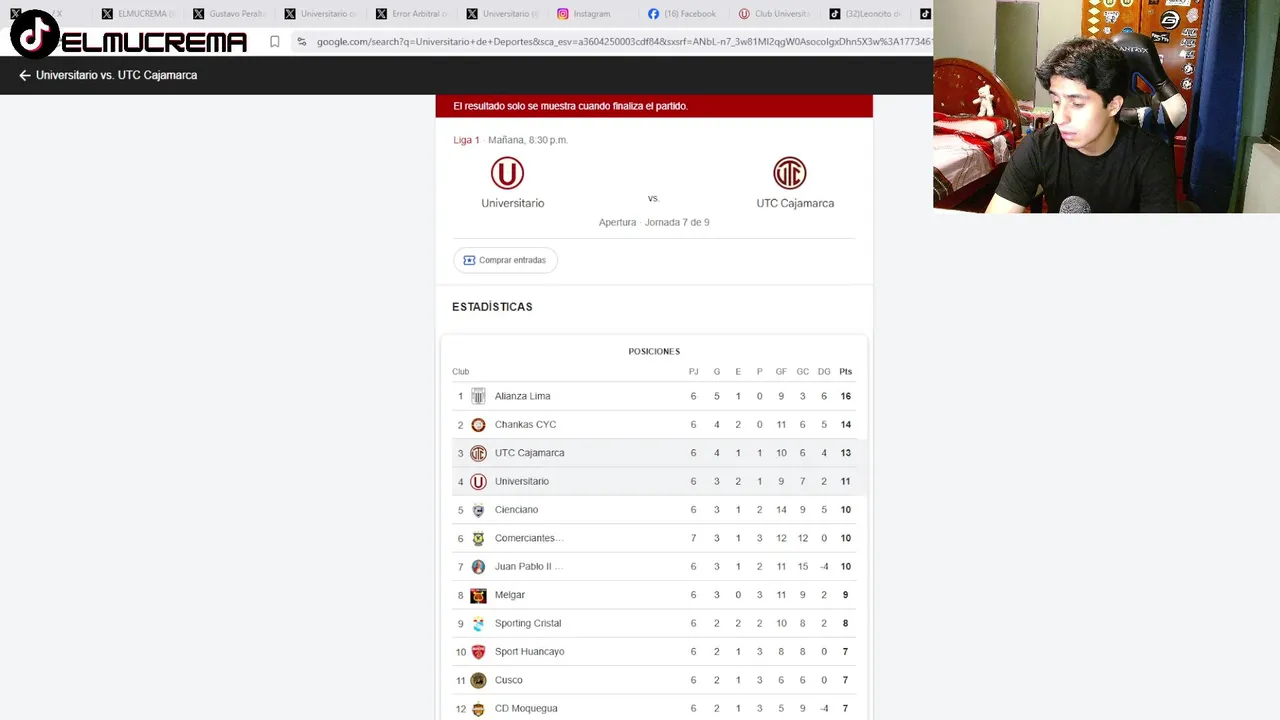
Task: Open the UTC Cajamarca team in the match header
Action: (x=794, y=183)
